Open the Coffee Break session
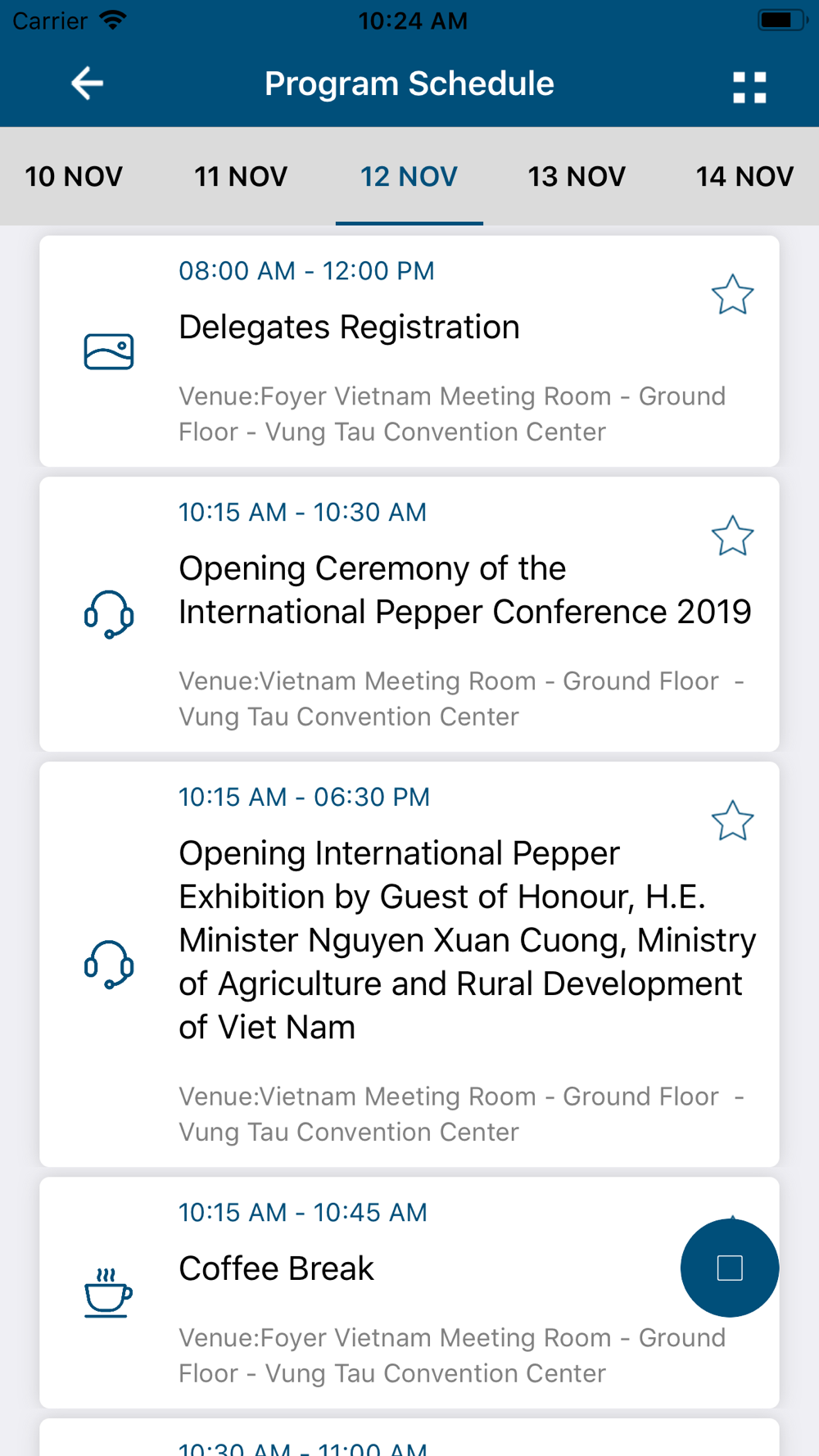Viewport: 819px width, 1456px height. (360, 1293)
